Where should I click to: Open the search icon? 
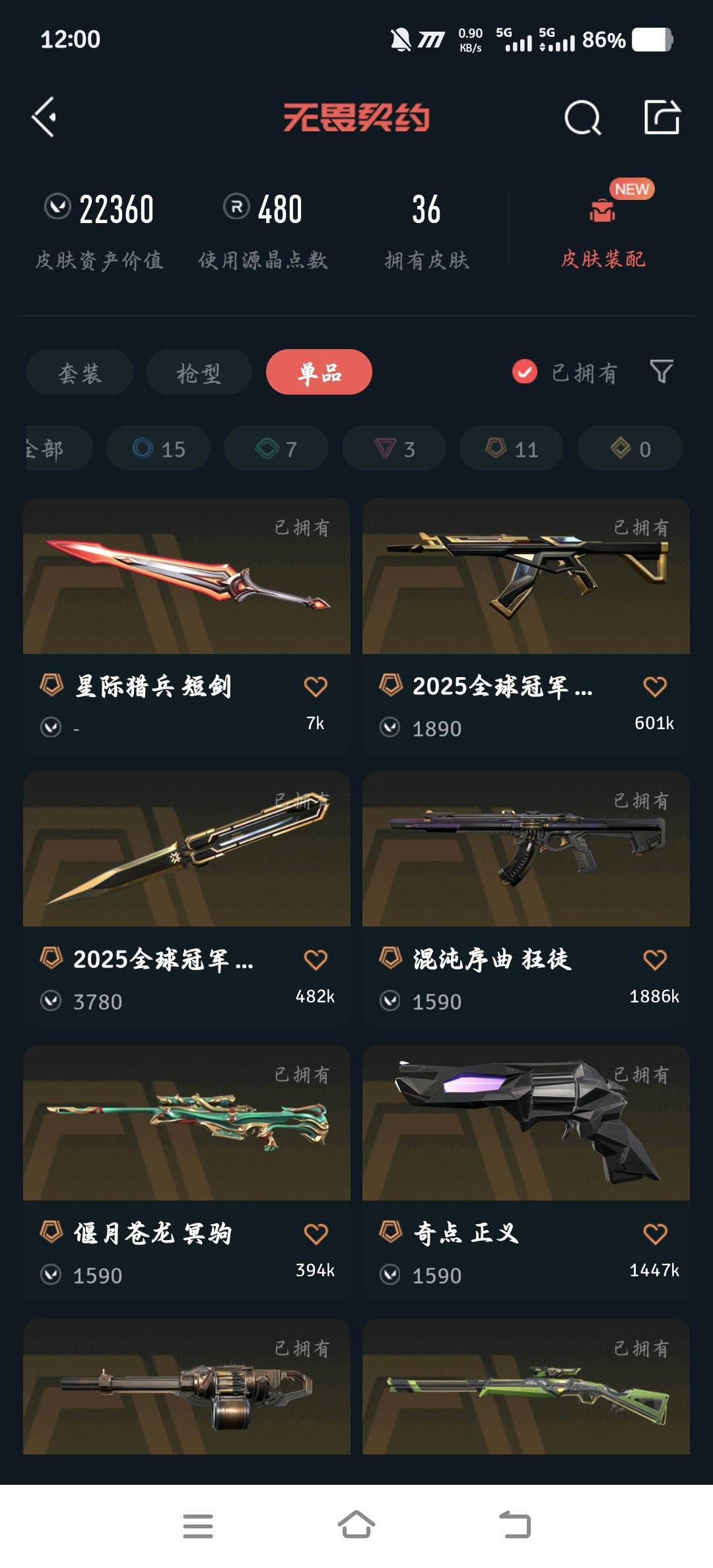582,118
